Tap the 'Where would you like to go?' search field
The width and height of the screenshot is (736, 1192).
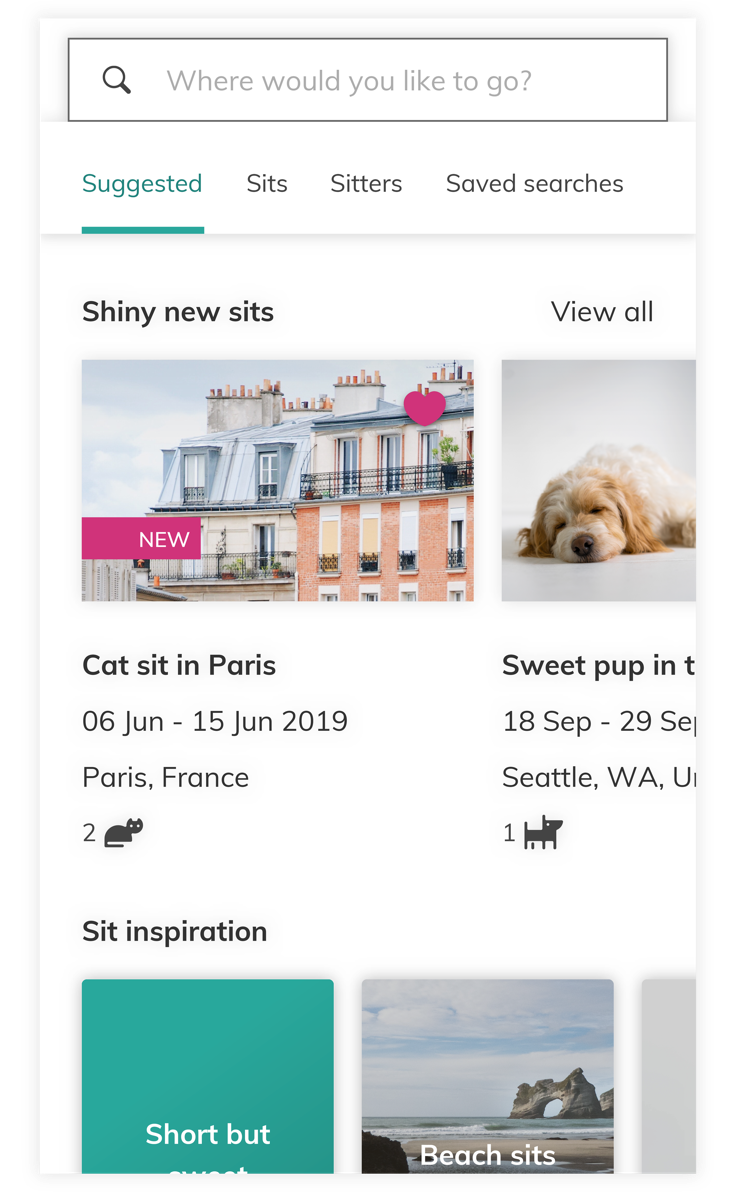[x=367, y=80]
